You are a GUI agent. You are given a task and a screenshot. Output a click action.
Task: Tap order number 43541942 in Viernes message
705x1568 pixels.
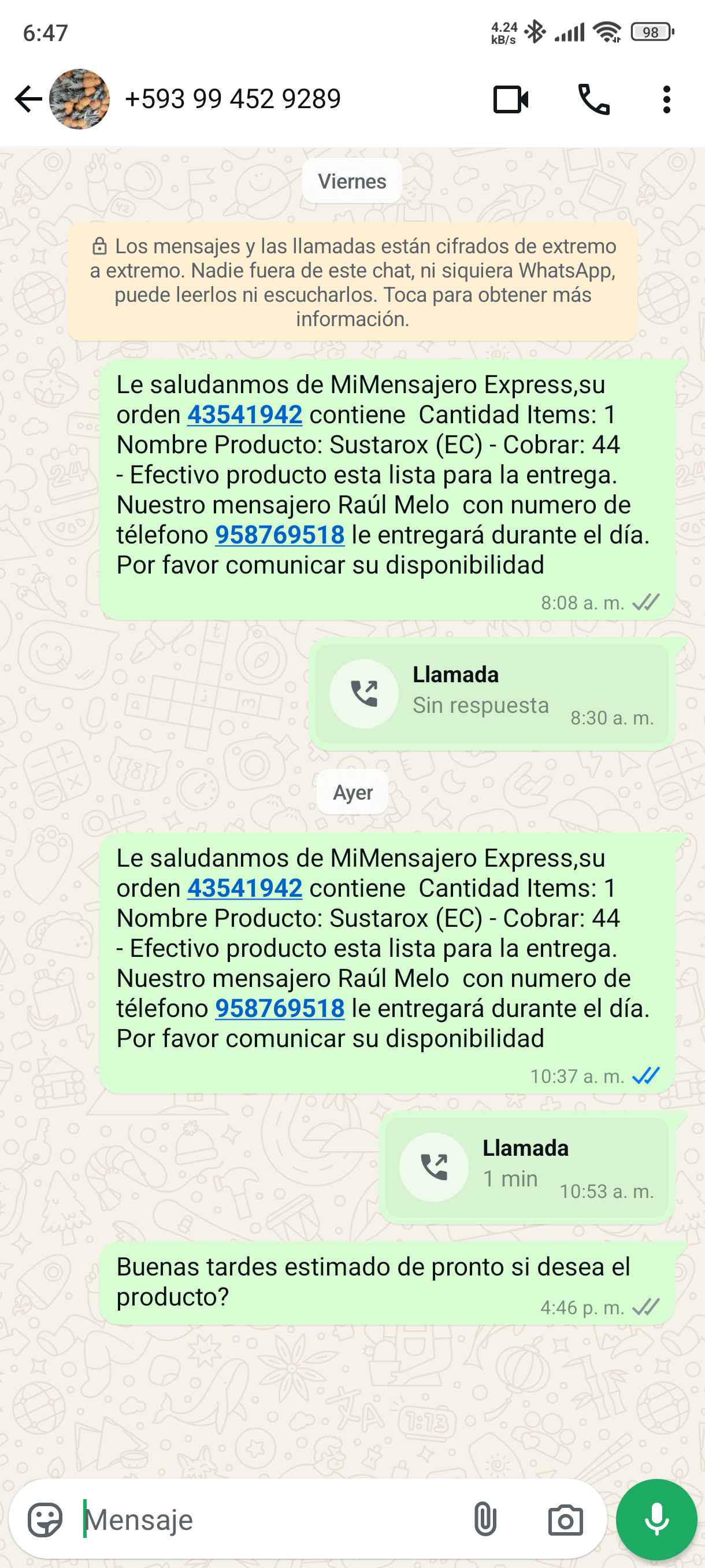click(x=244, y=415)
